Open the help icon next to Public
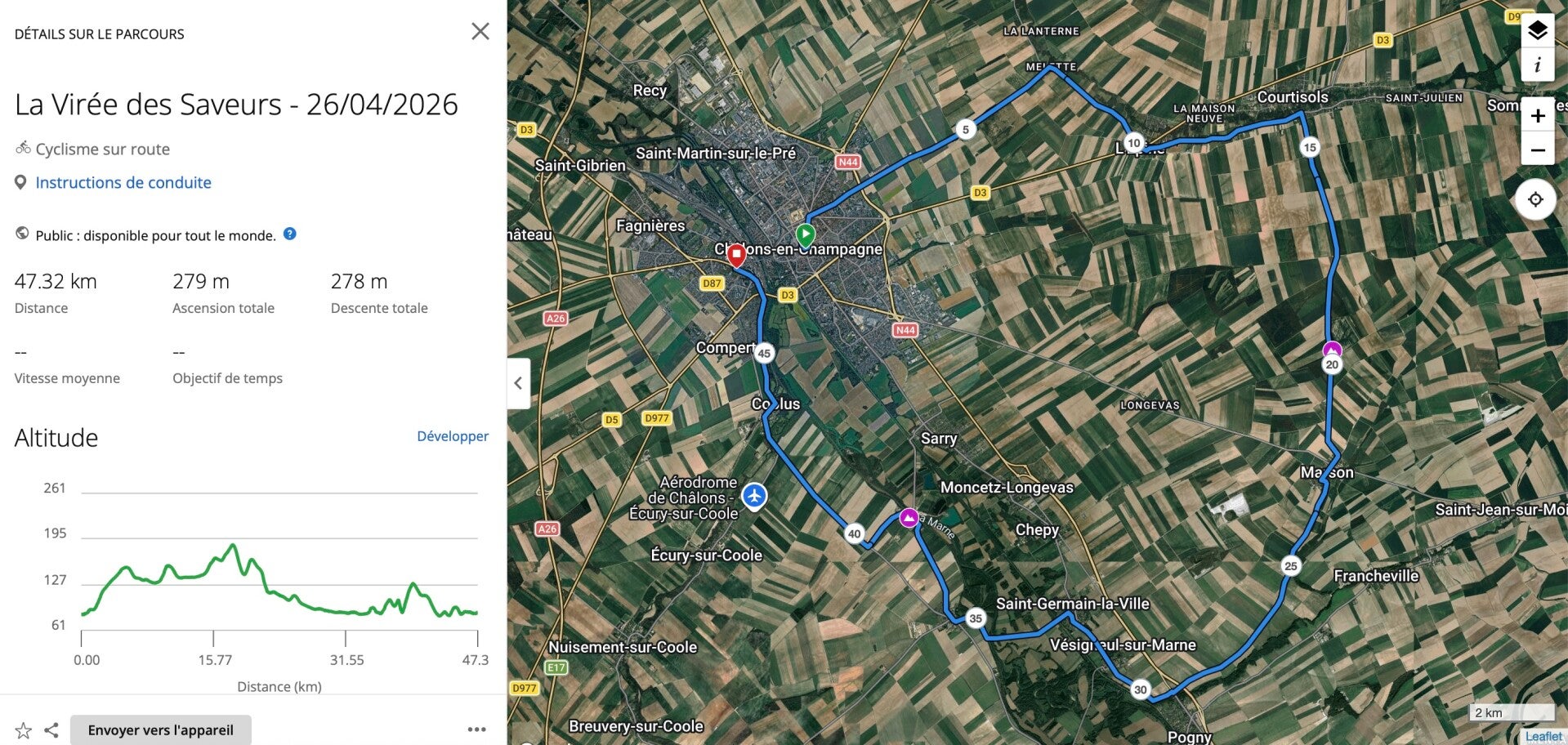Screen dimensions: 1568x745 pyautogui.click(x=289, y=234)
